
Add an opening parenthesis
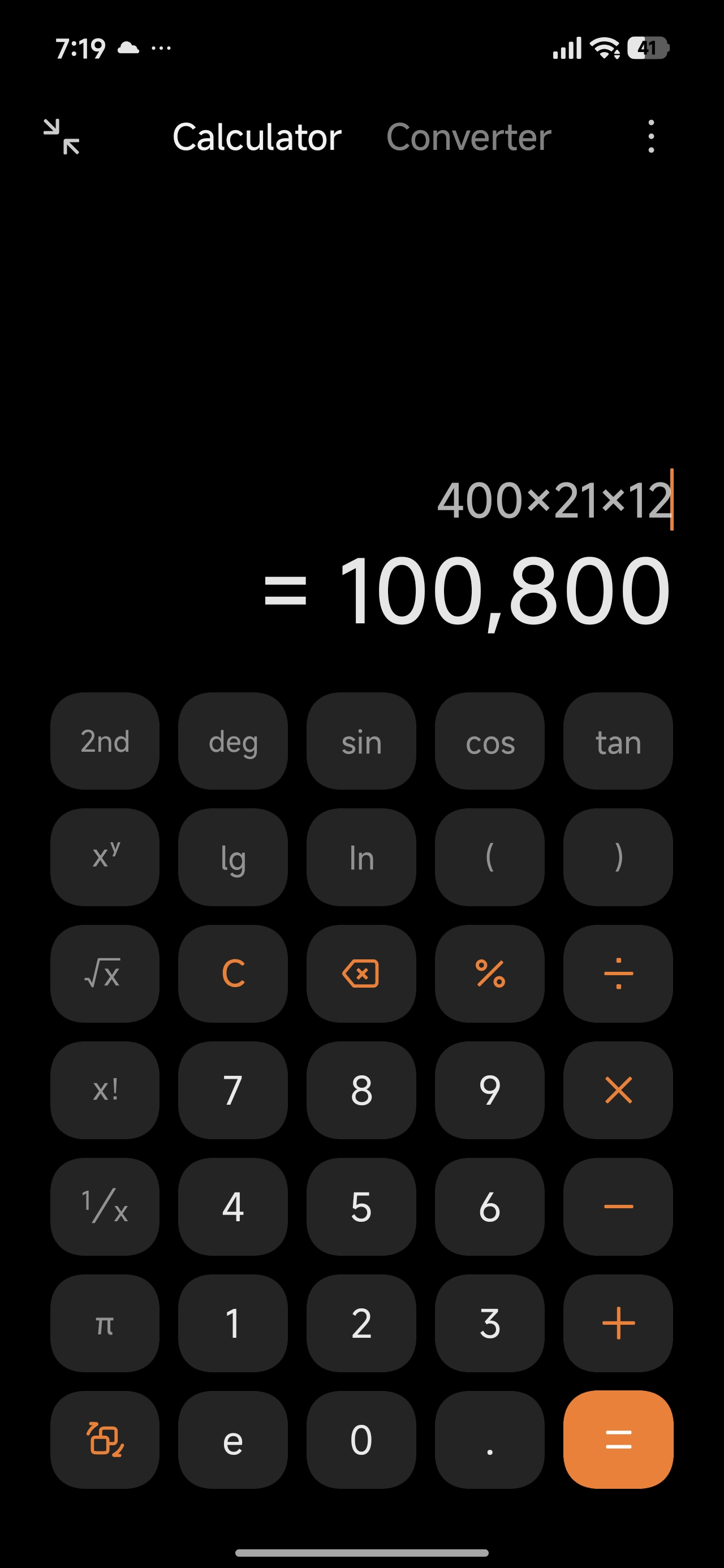pos(490,857)
